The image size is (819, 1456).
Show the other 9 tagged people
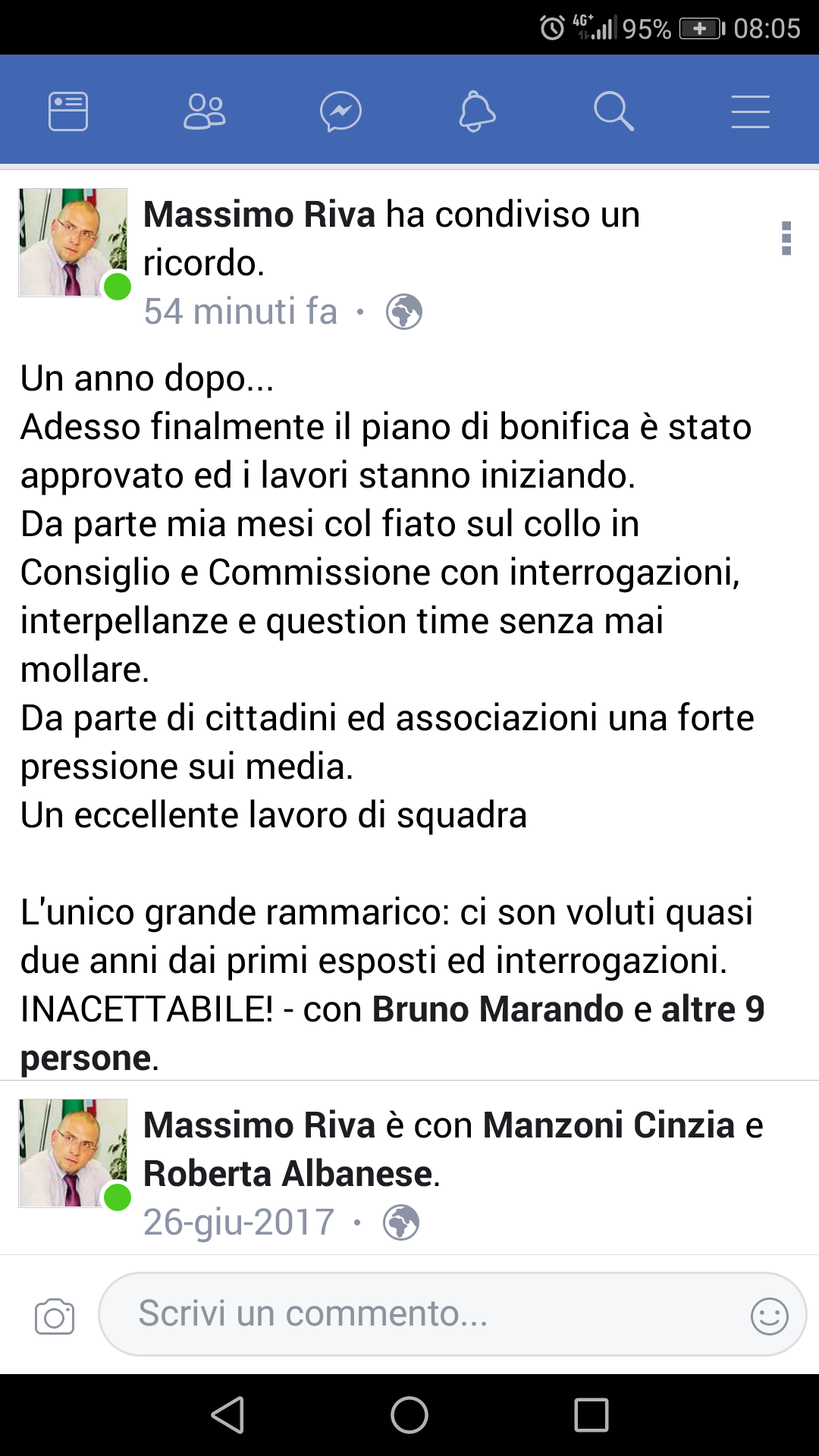pos(392,1034)
